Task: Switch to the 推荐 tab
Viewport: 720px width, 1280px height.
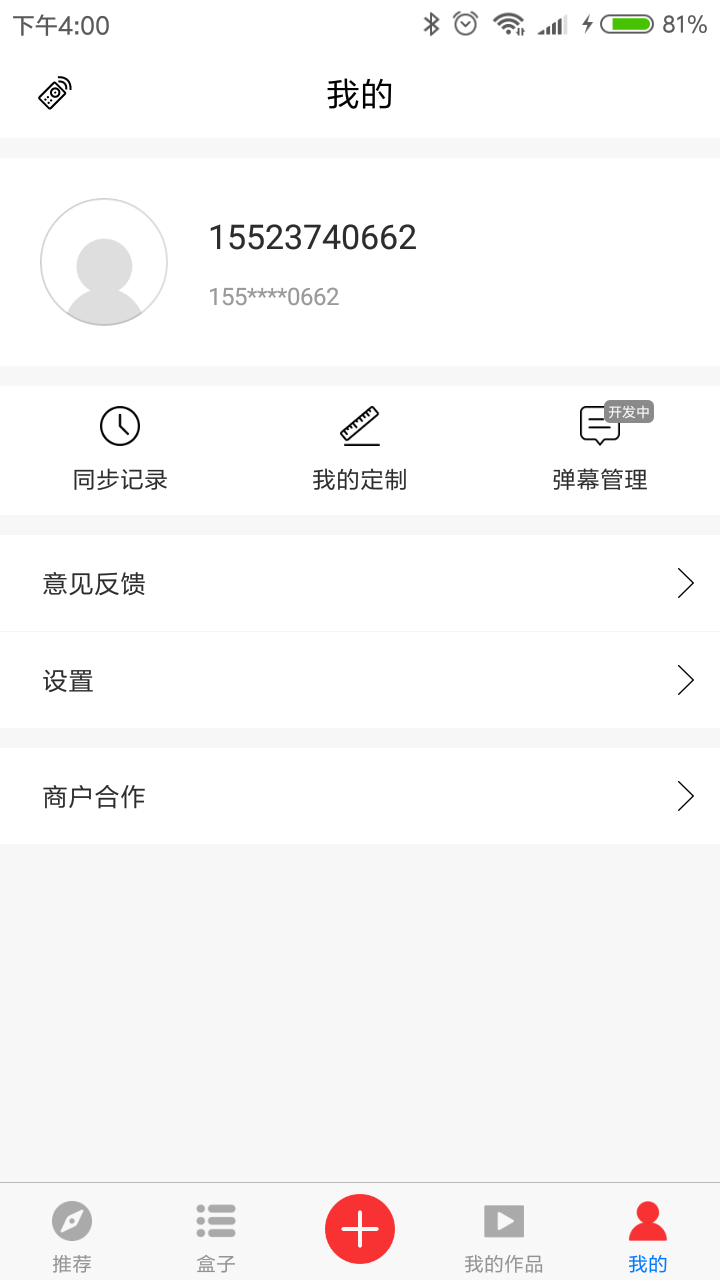Action: click(x=72, y=1235)
